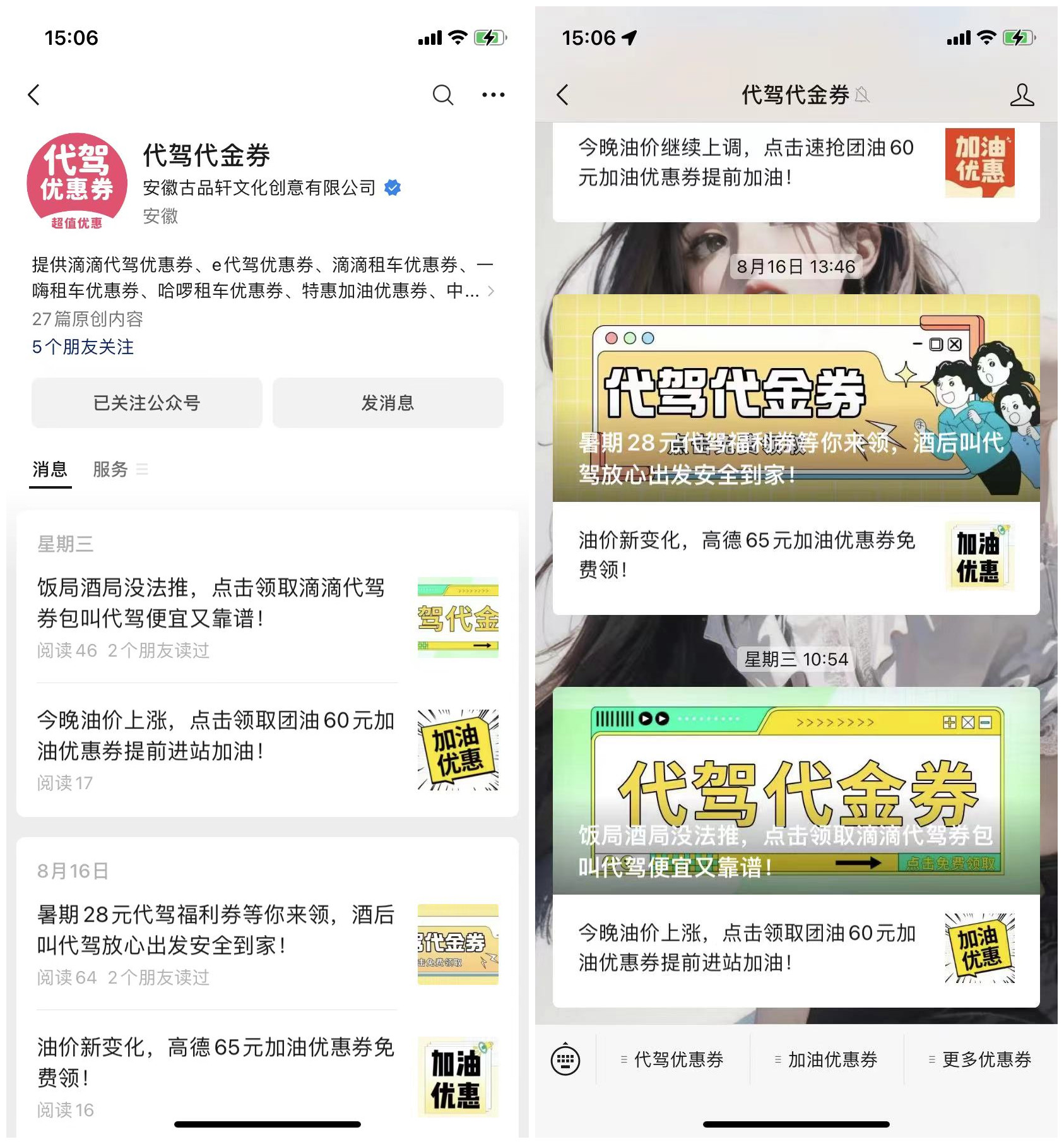This screenshot has width=1064, height=1144.
Task: Open the 加油优惠券 bottom menu
Action: [827, 1059]
